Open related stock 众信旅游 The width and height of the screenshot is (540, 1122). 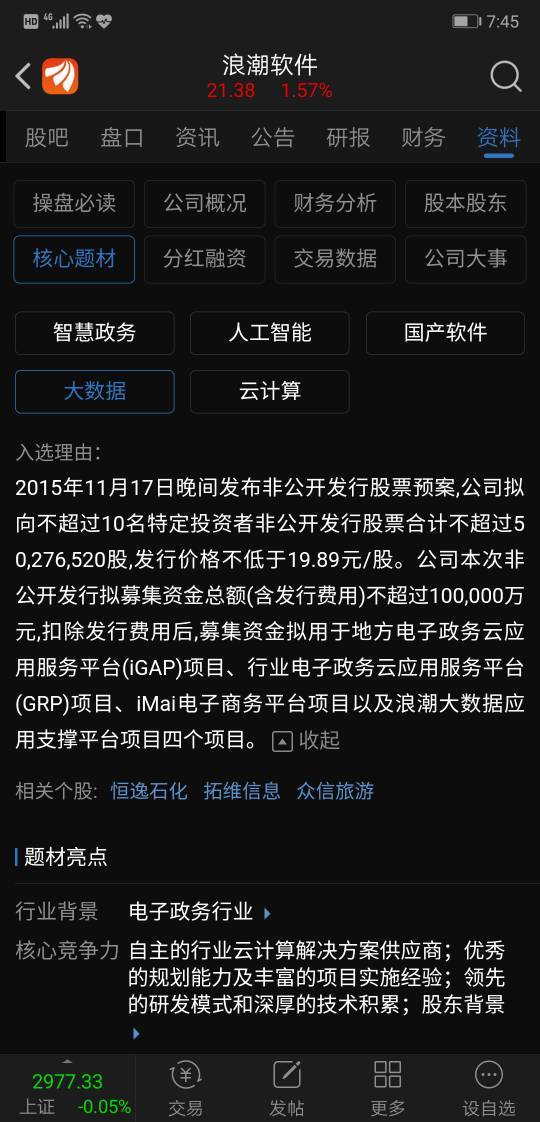(x=335, y=791)
